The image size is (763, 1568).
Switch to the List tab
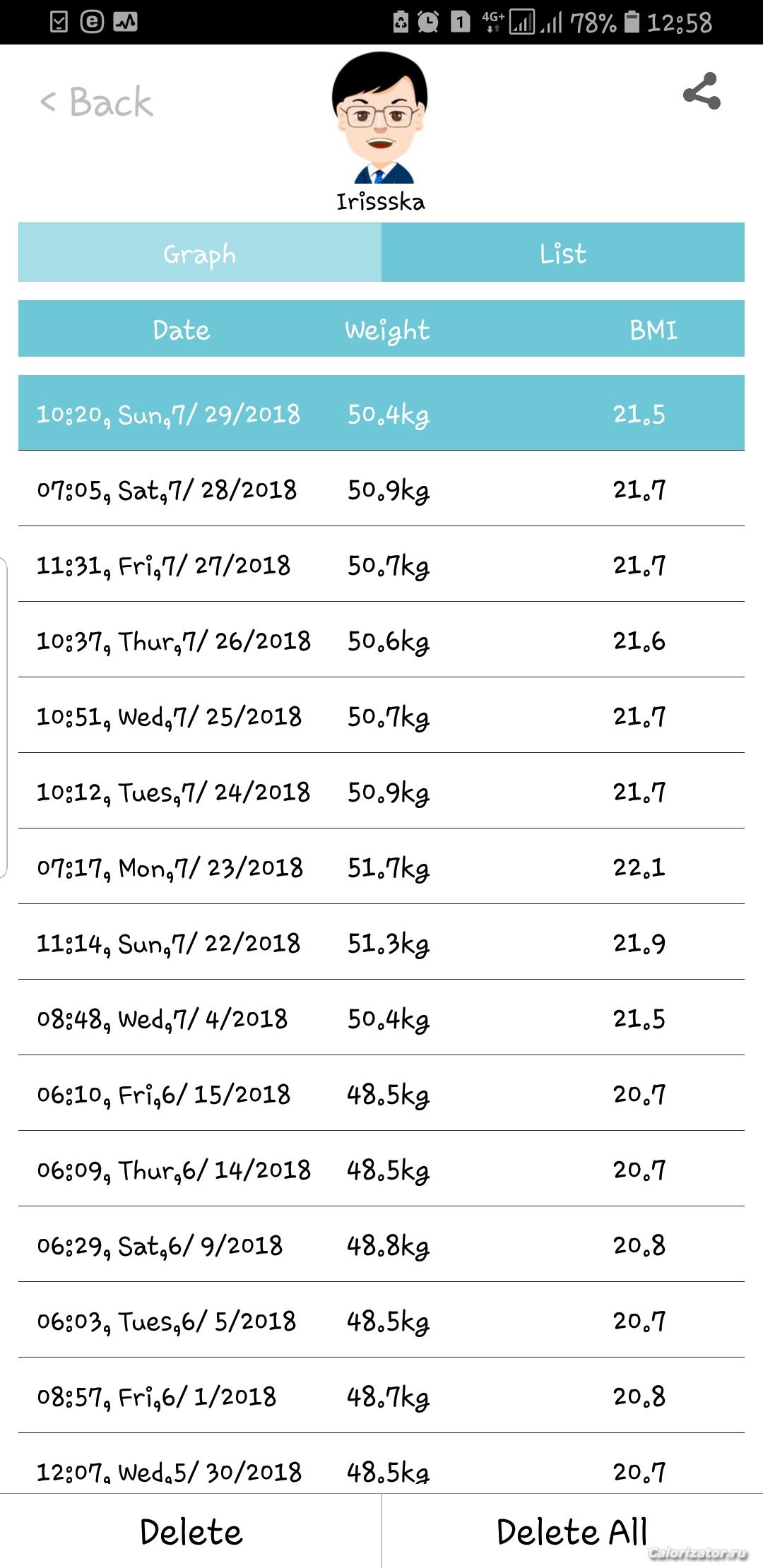pyautogui.click(x=563, y=253)
